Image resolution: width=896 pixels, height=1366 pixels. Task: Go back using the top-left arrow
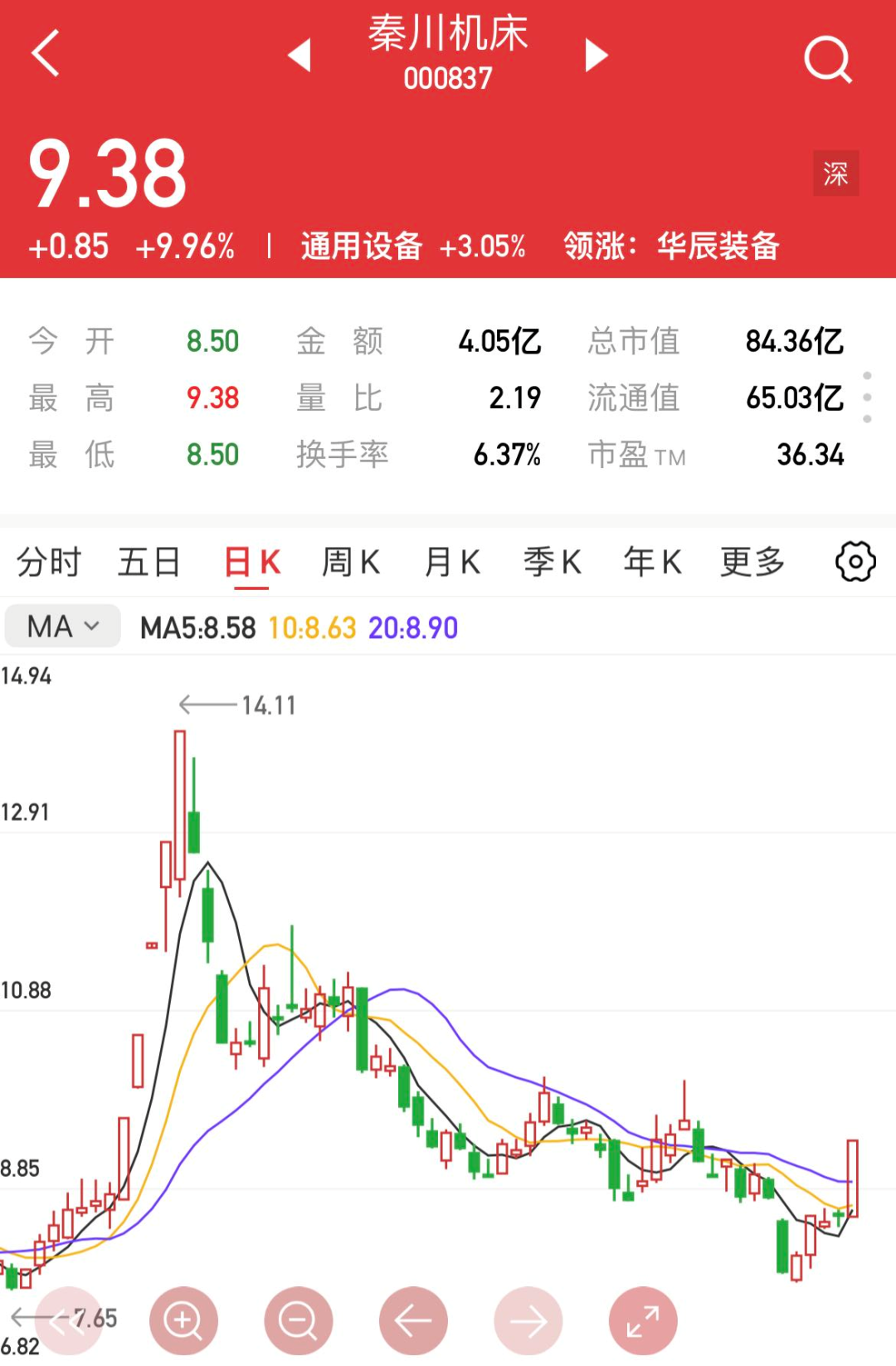point(46,53)
